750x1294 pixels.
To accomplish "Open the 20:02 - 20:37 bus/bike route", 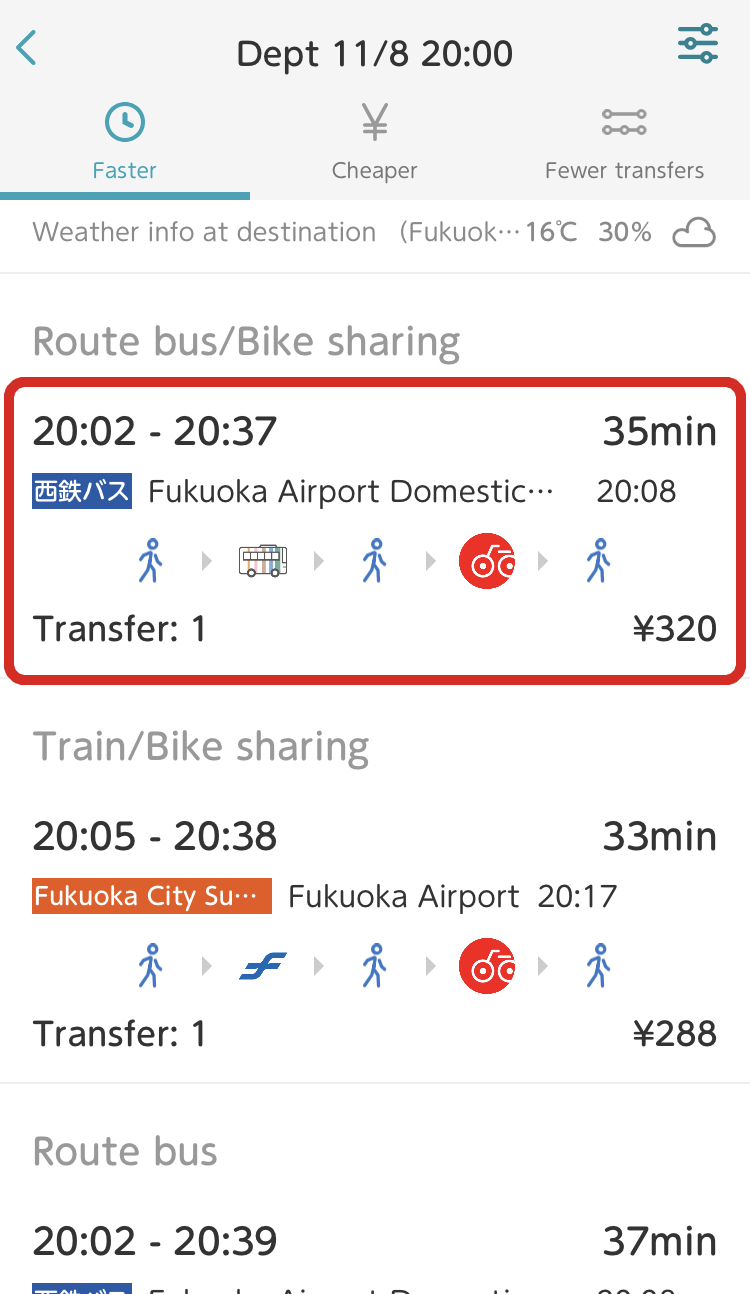I will [375, 531].
